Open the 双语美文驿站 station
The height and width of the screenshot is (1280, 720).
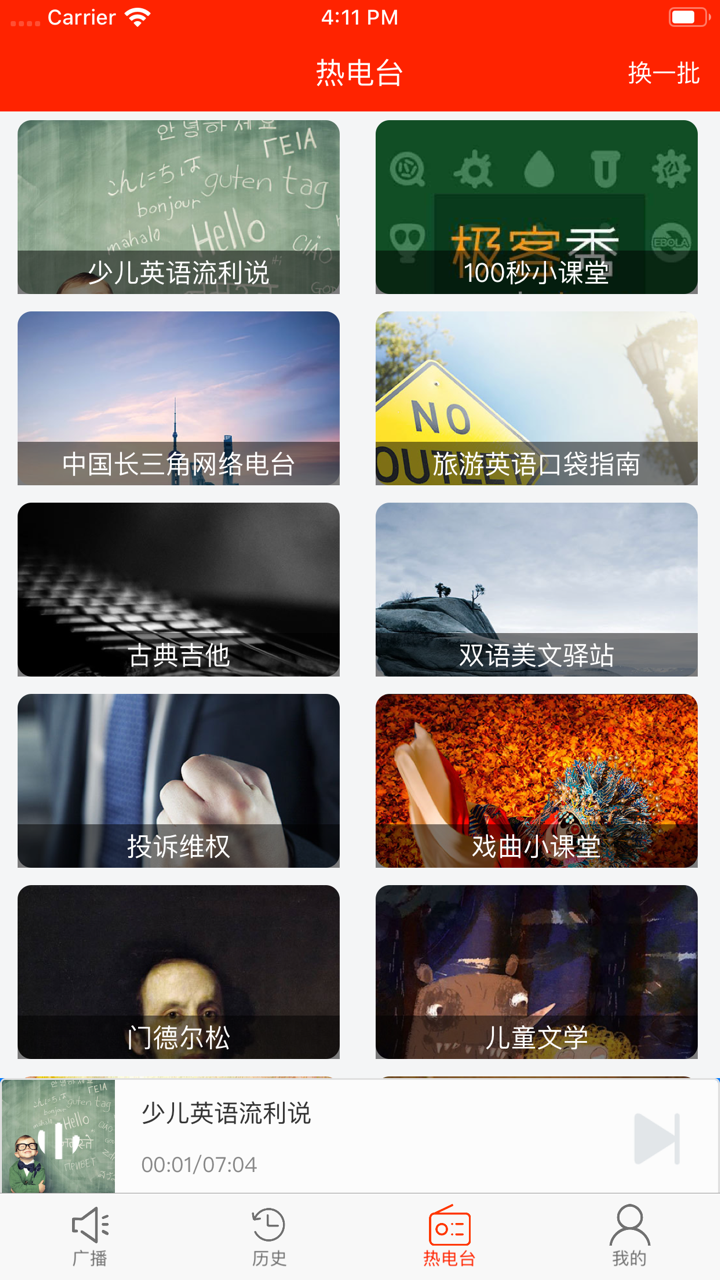(537, 589)
